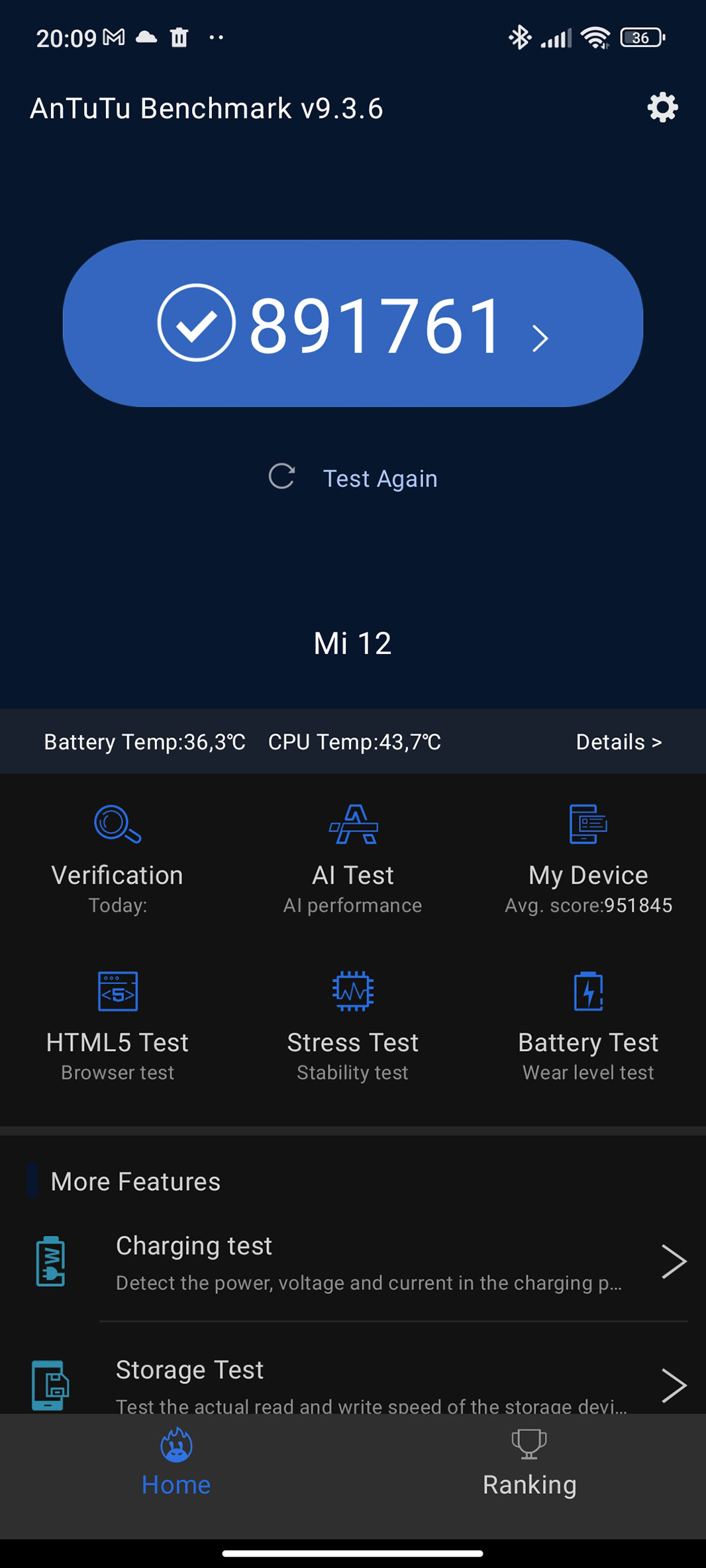Go to the Home tab
Viewport: 706px width, 1568px height.
tap(176, 1463)
